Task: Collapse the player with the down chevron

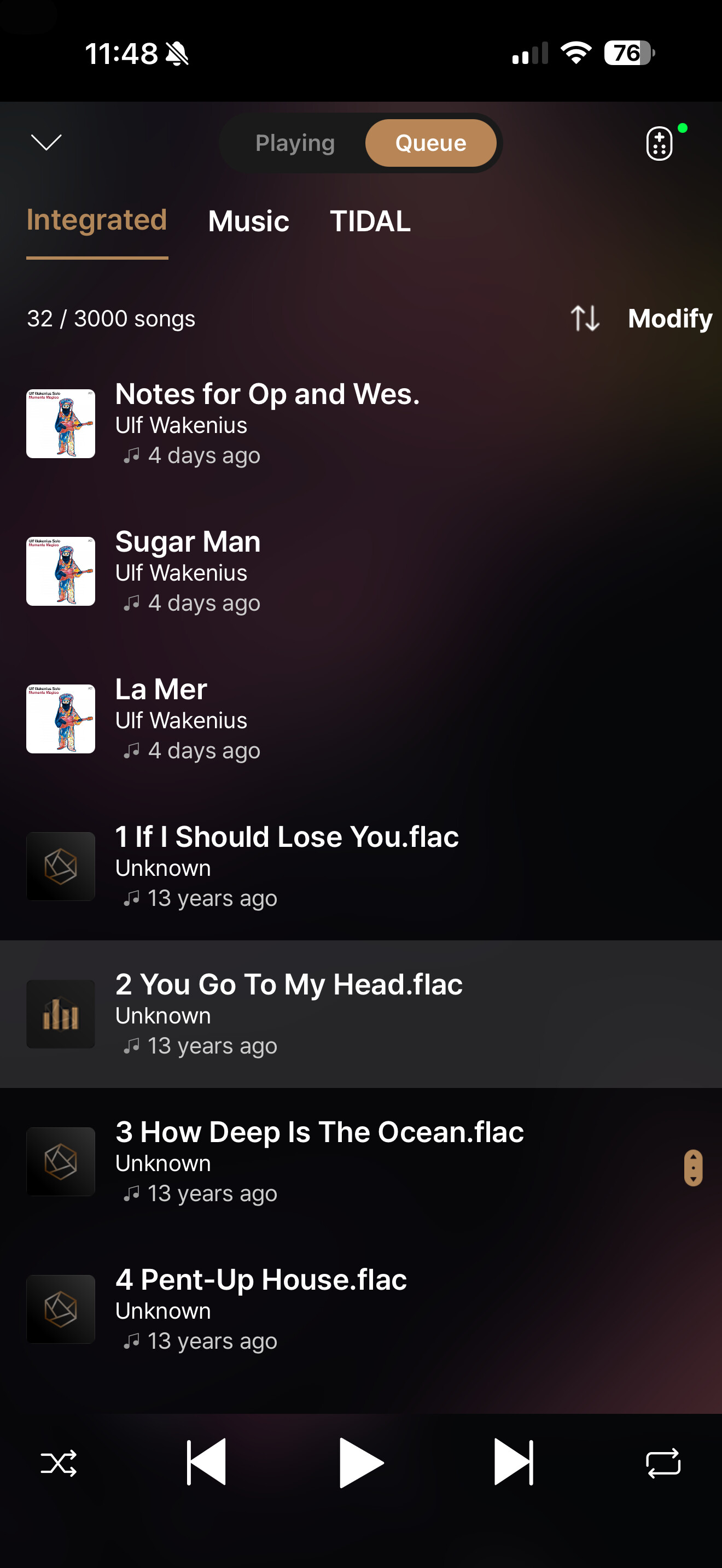Action: (x=46, y=143)
